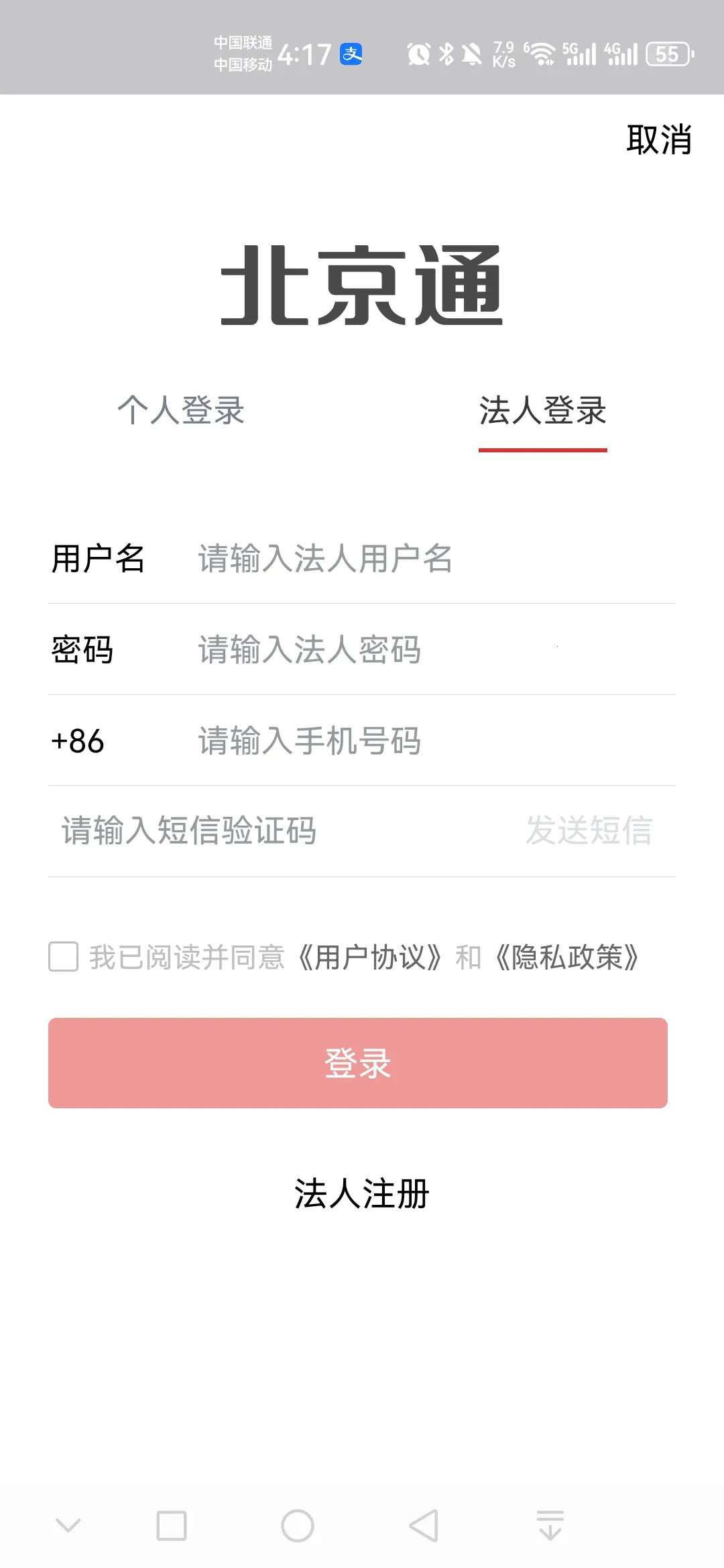Open the 《用户协议》 link

369,957
